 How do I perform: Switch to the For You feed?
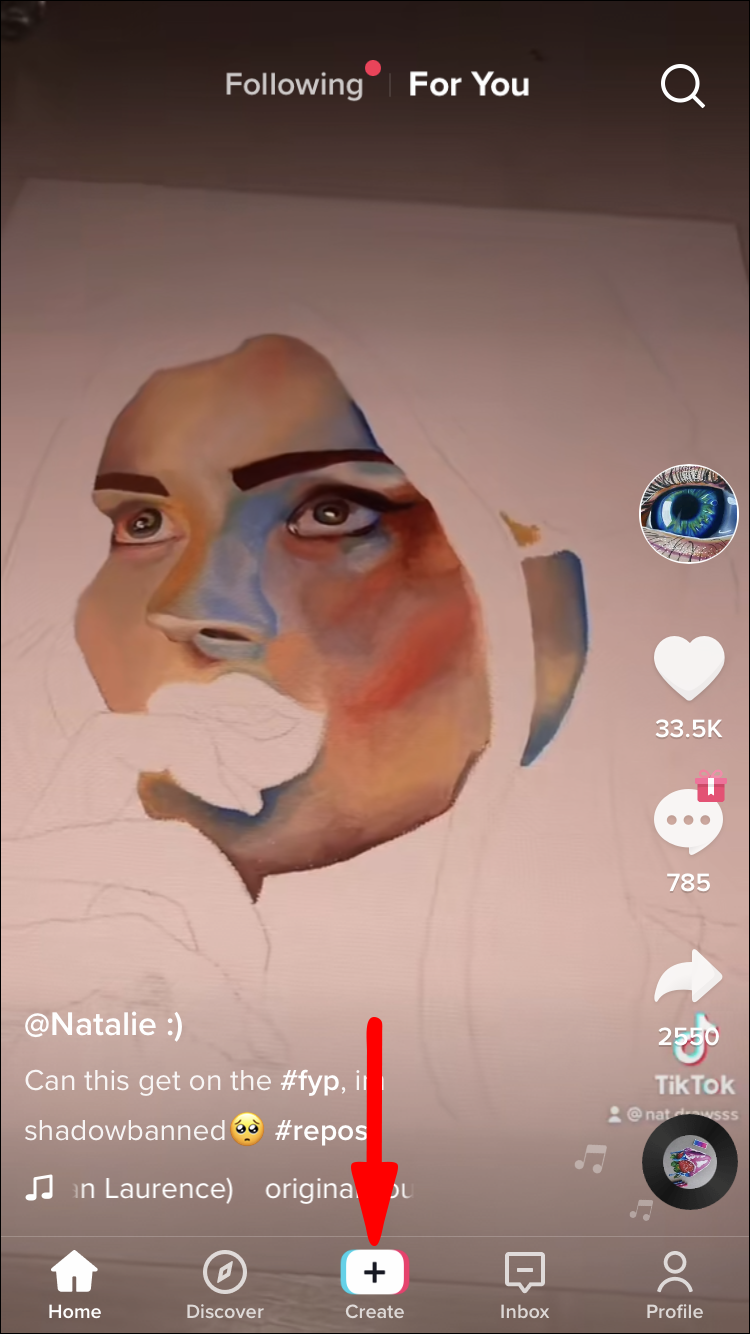(469, 85)
